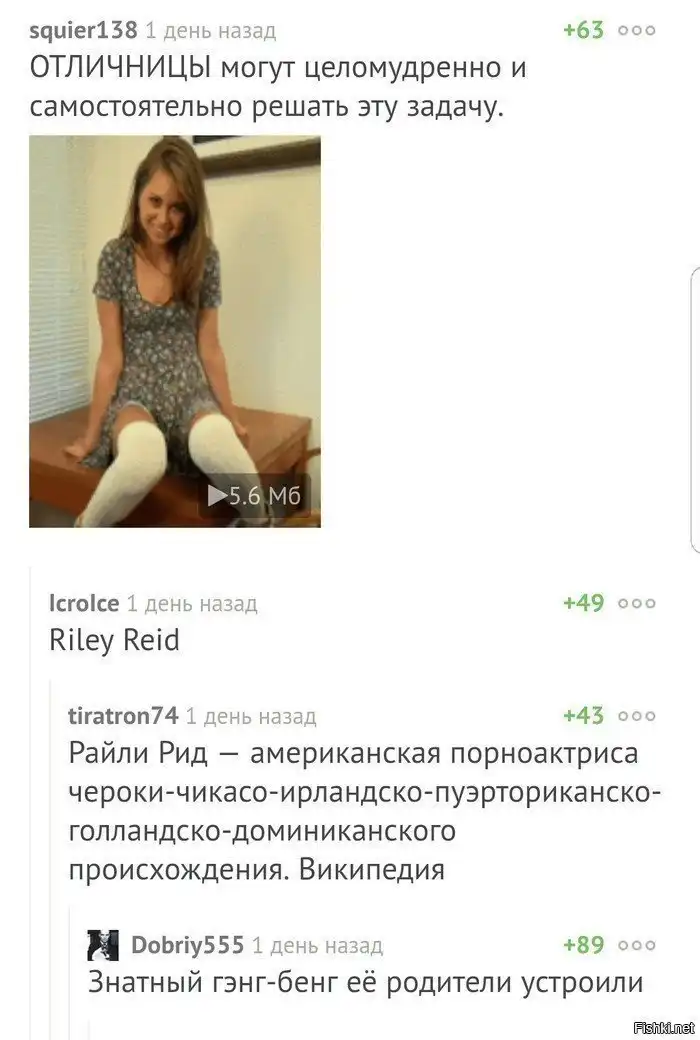Open the three-dot menu on squier138's comment

pyautogui.click(x=637, y=30)
